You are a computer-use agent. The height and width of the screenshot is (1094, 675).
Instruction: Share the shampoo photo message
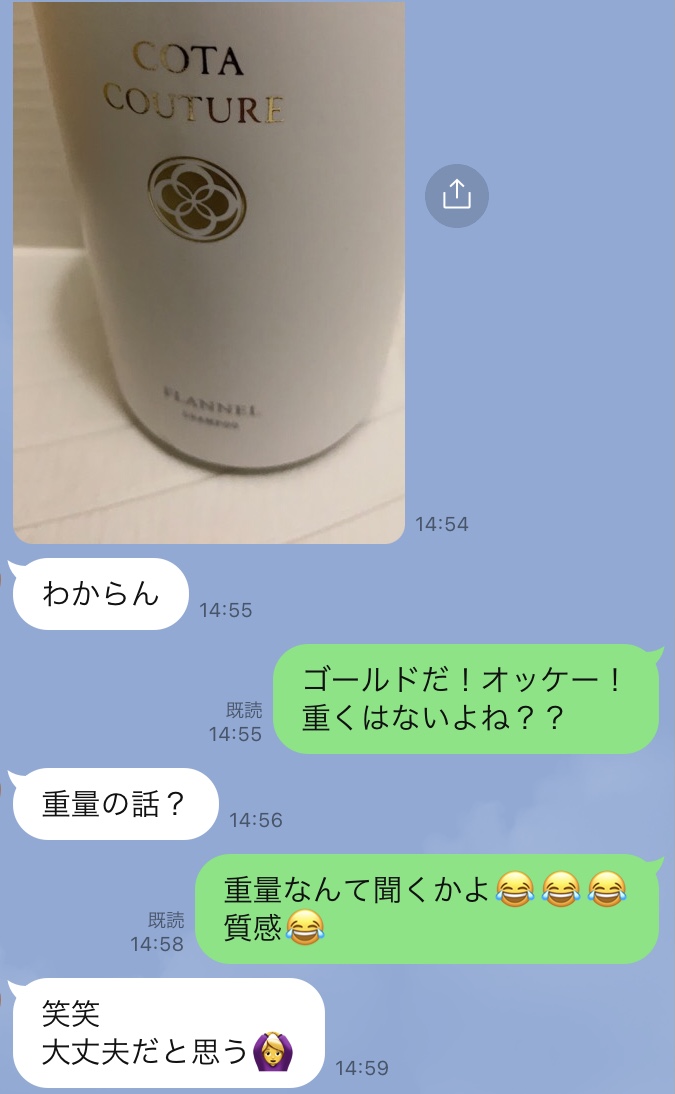456,195
